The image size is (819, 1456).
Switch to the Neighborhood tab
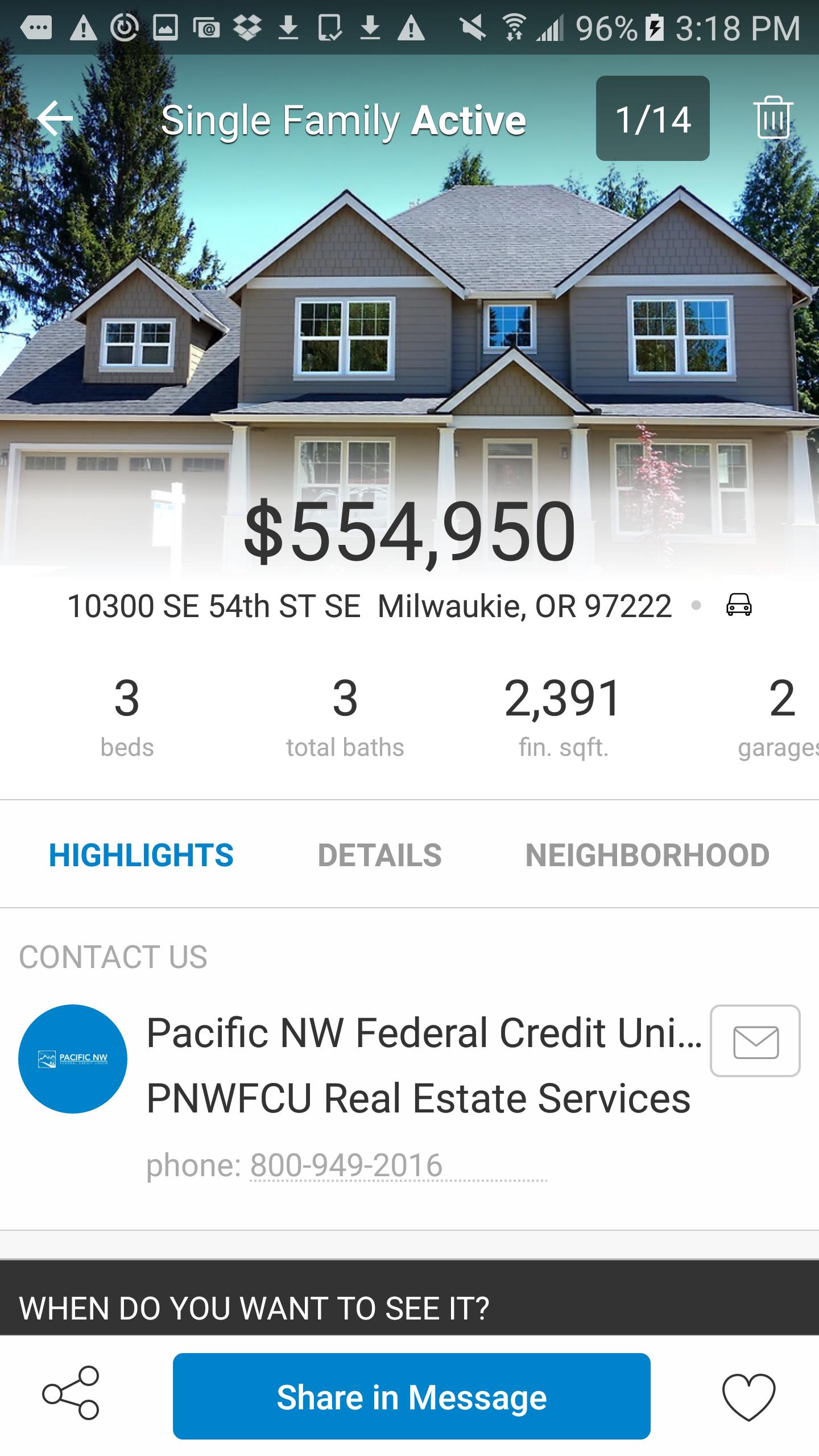click(x=648, y=854)
